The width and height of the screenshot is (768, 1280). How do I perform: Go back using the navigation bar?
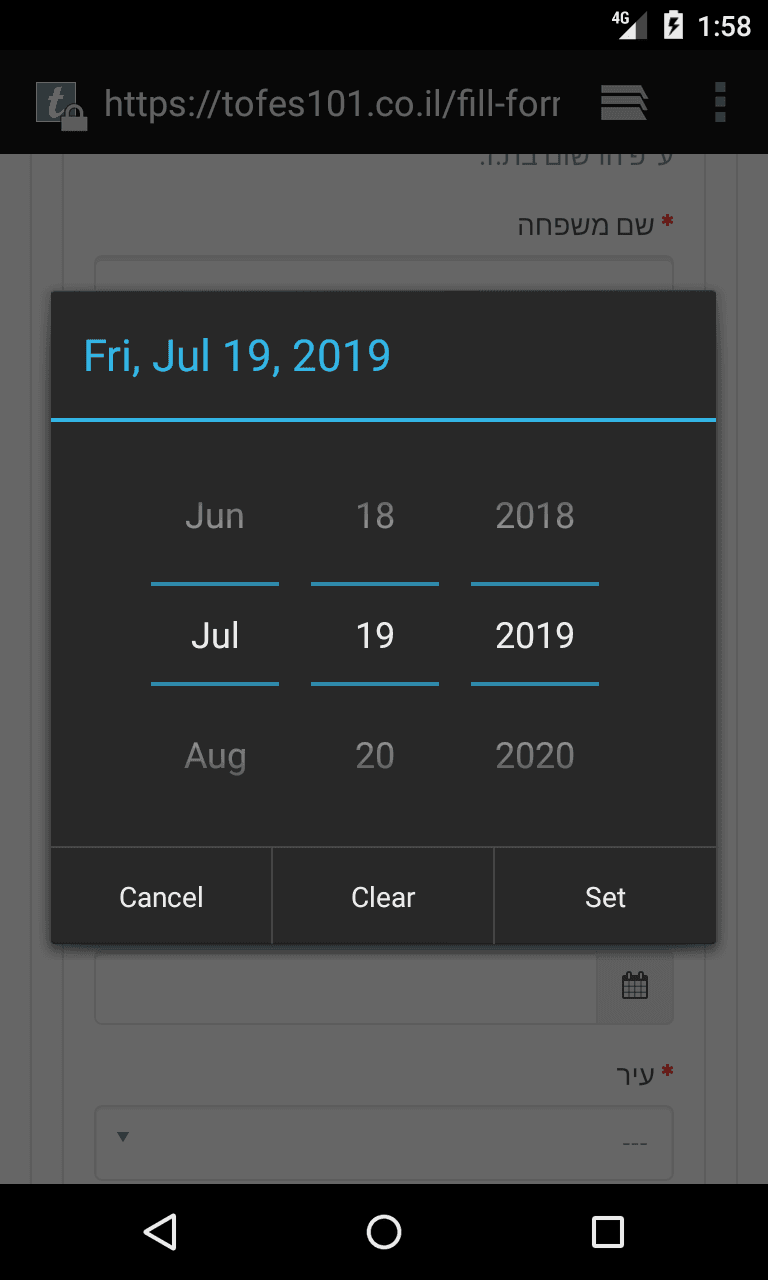(160, 1232)
